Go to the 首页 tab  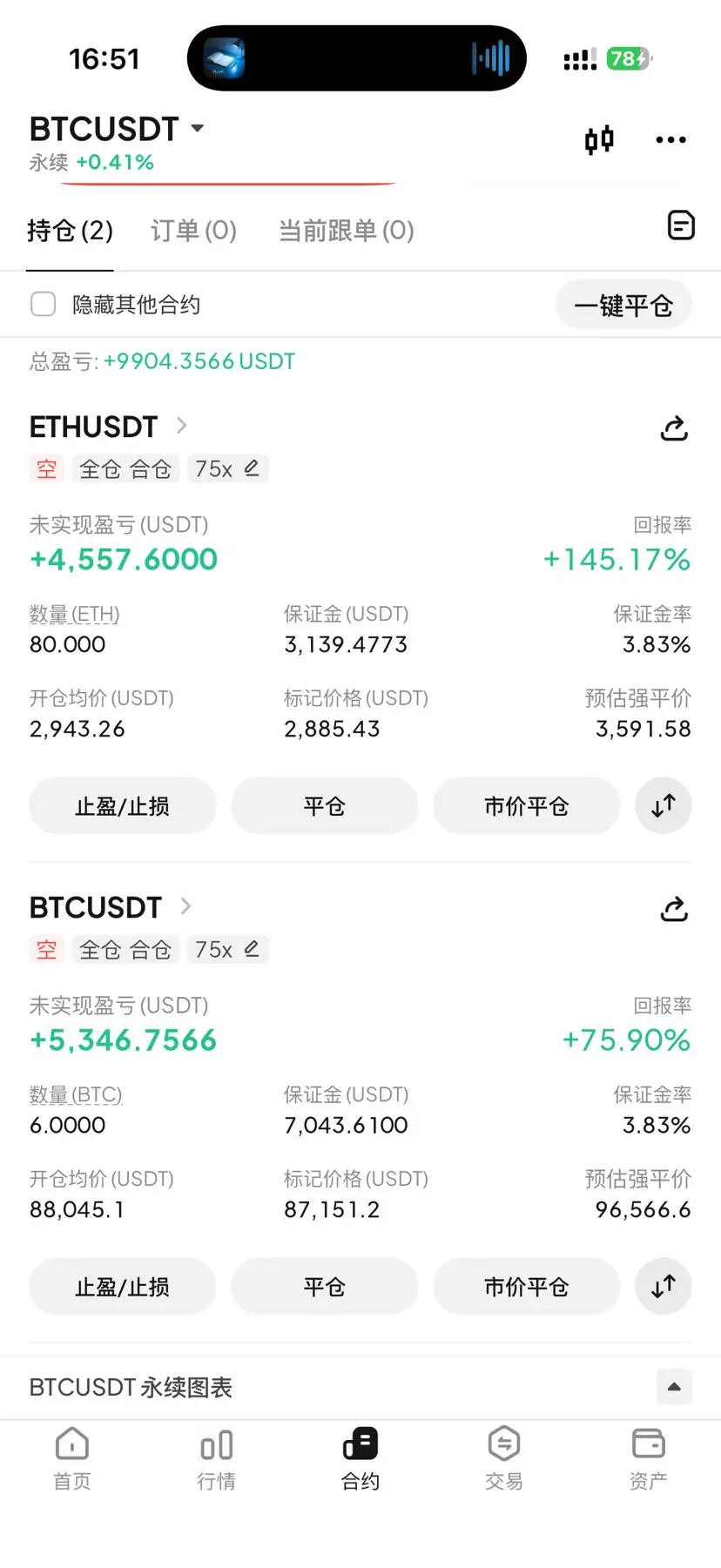pos(72,1458)
